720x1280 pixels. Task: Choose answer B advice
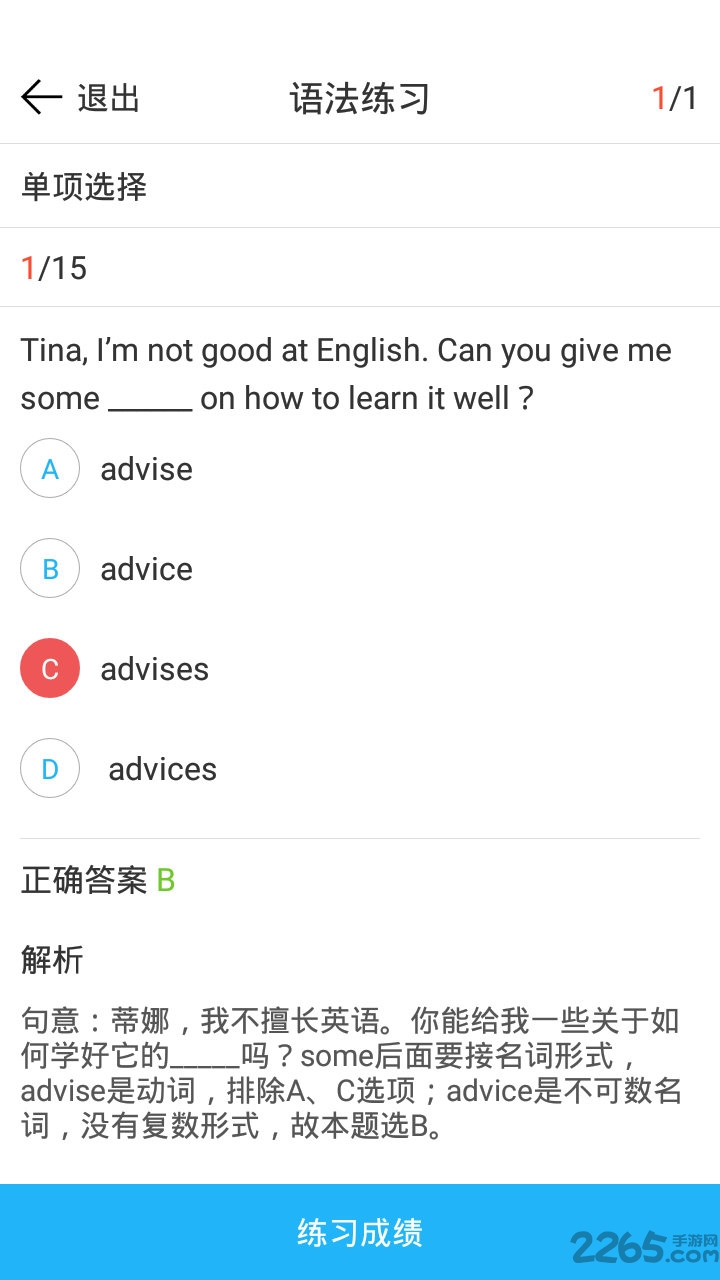click(x=50, y=569)
